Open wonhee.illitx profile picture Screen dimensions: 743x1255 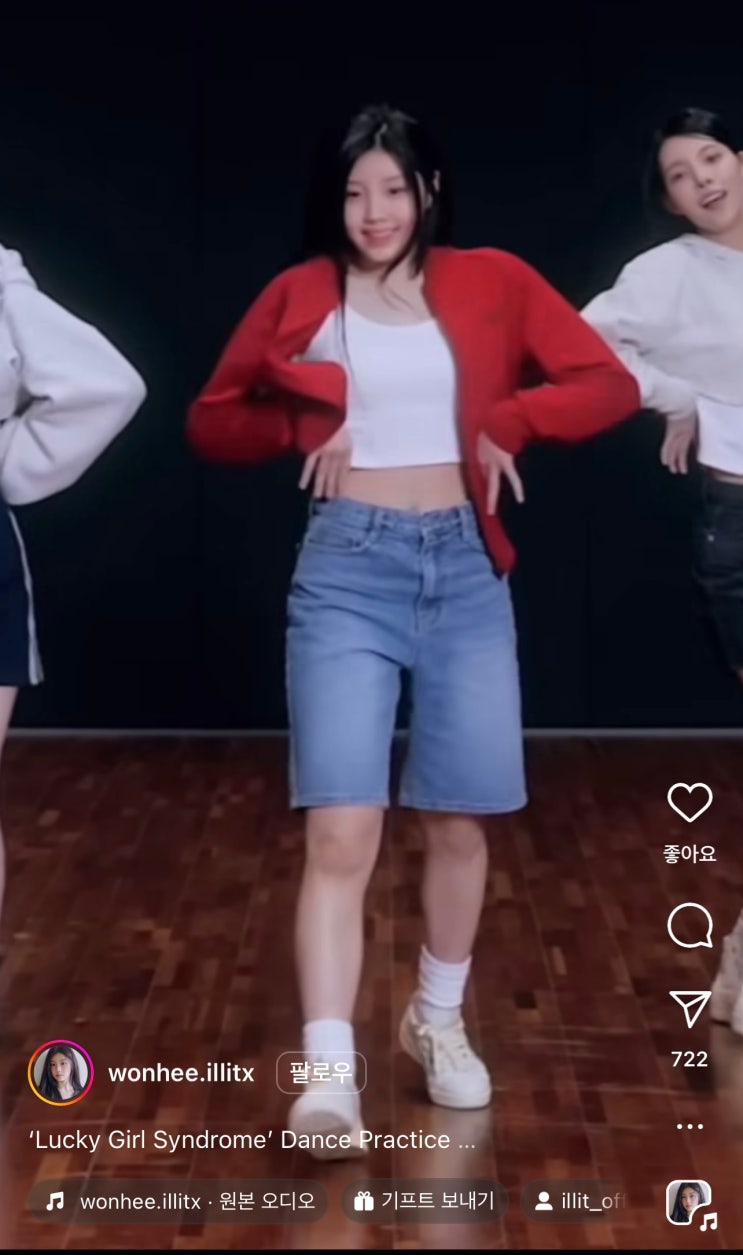click(61, 1073)
